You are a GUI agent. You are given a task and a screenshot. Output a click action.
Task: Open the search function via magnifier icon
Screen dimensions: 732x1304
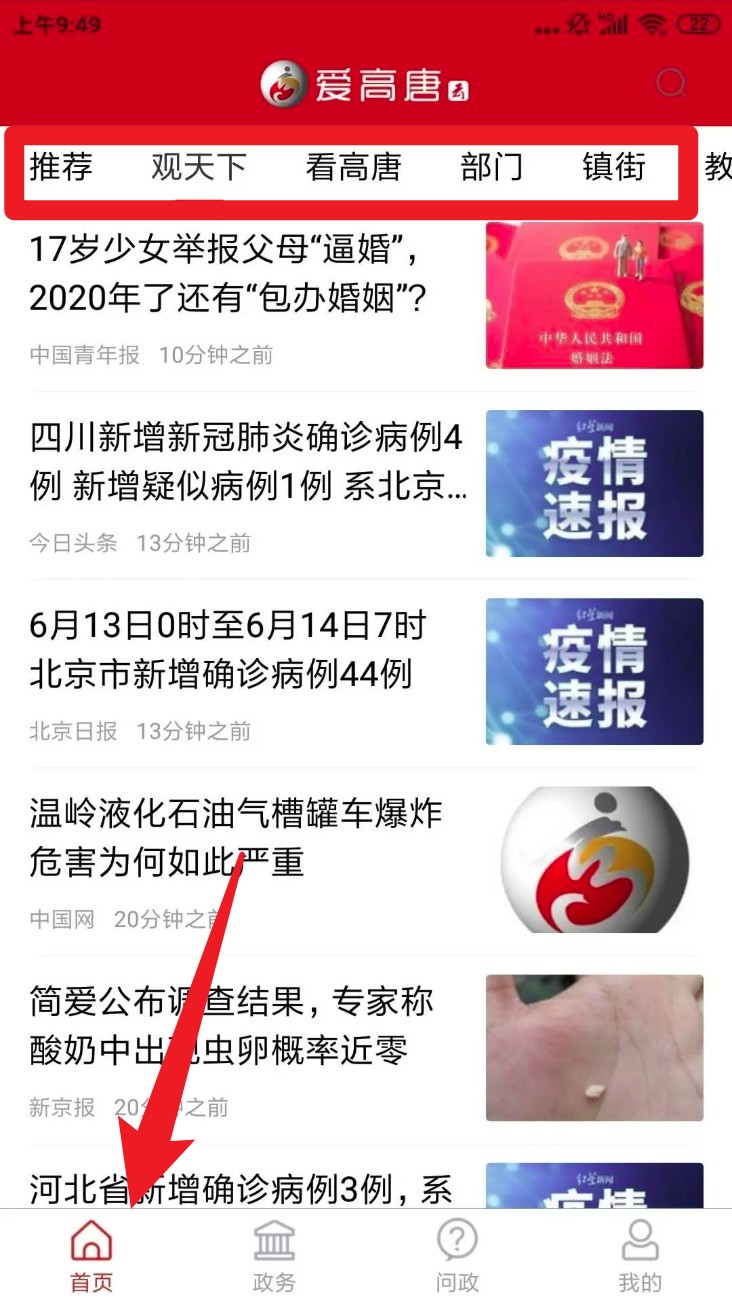point(670,85)
